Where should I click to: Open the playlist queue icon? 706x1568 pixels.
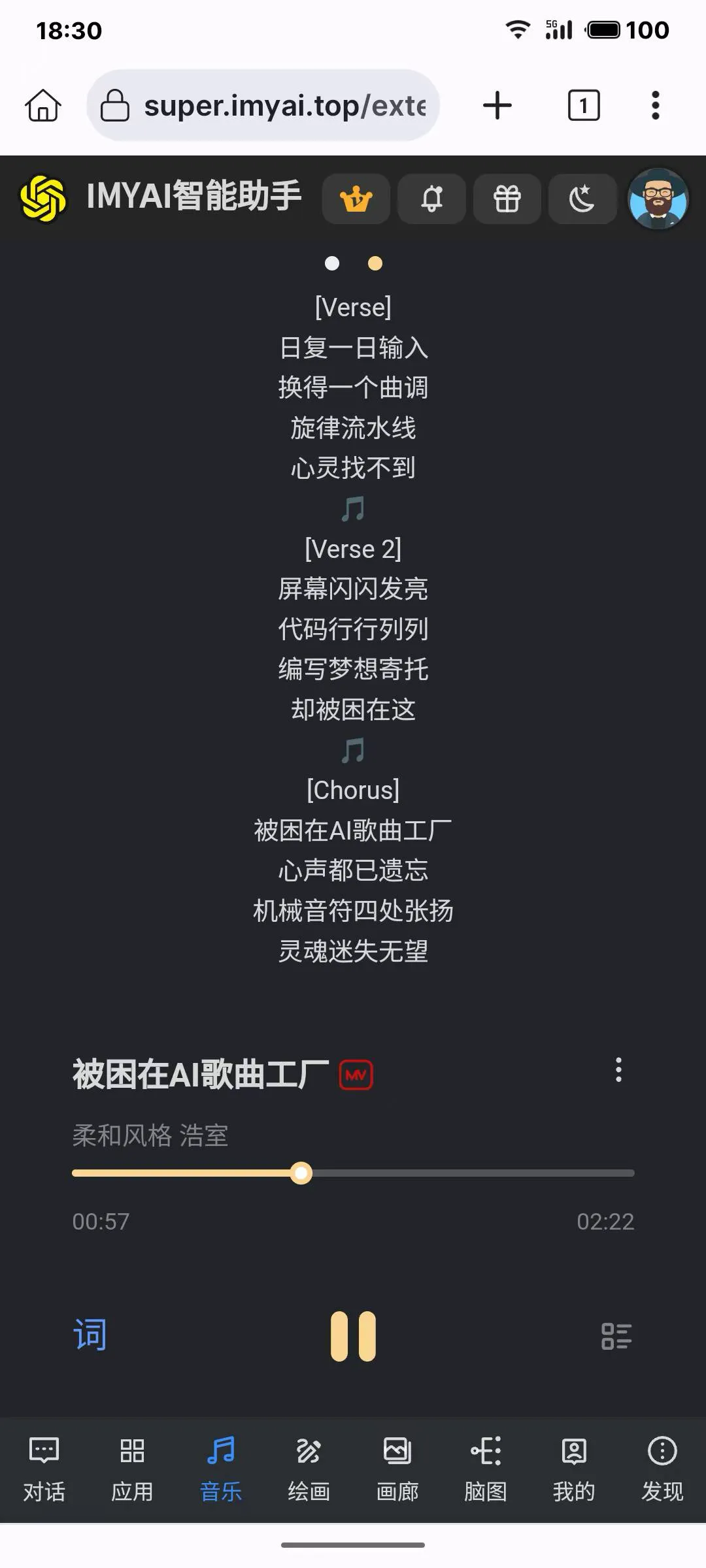coord(616,1336)
